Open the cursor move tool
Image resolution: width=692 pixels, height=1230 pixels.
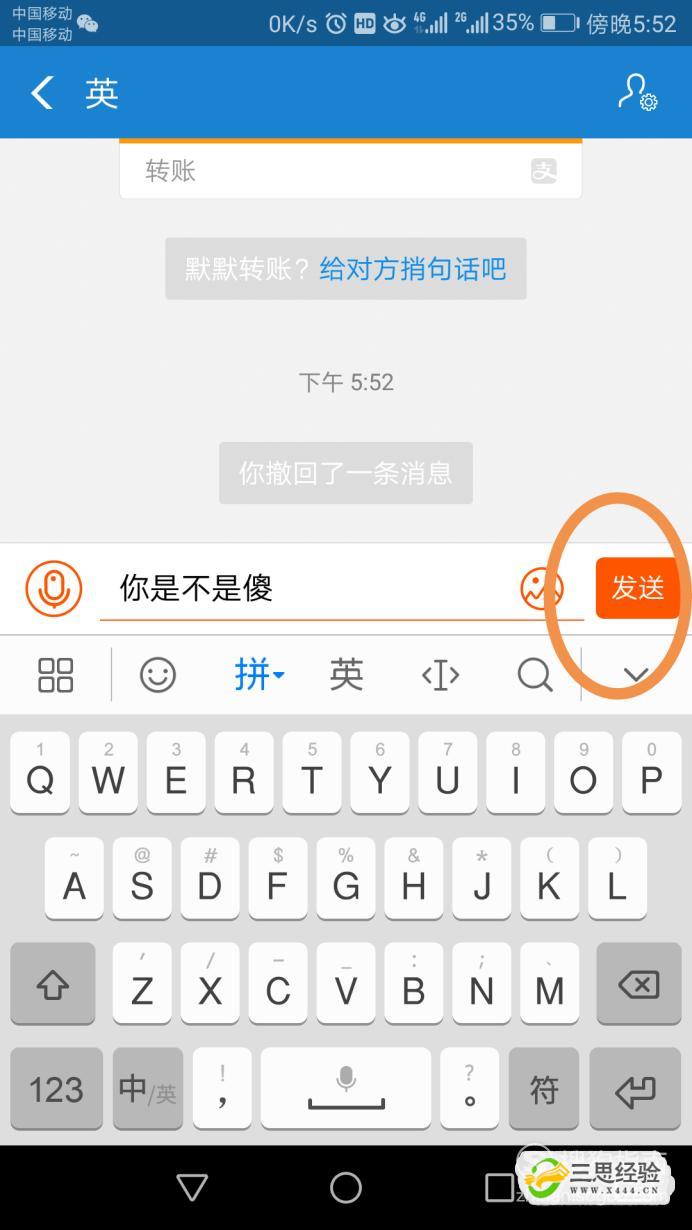(440, 675)
